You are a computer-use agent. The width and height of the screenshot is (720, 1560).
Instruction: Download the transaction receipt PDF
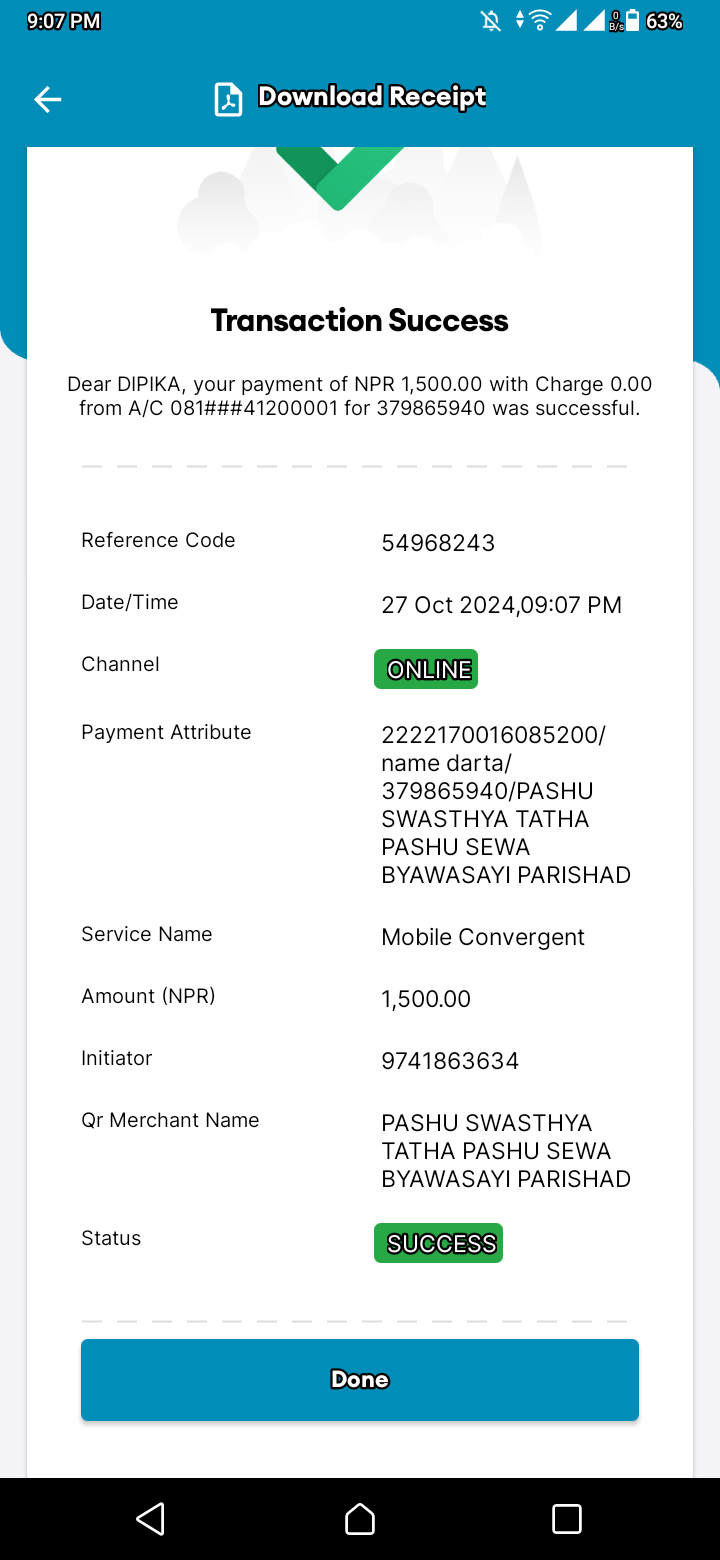tap(350, 98)
